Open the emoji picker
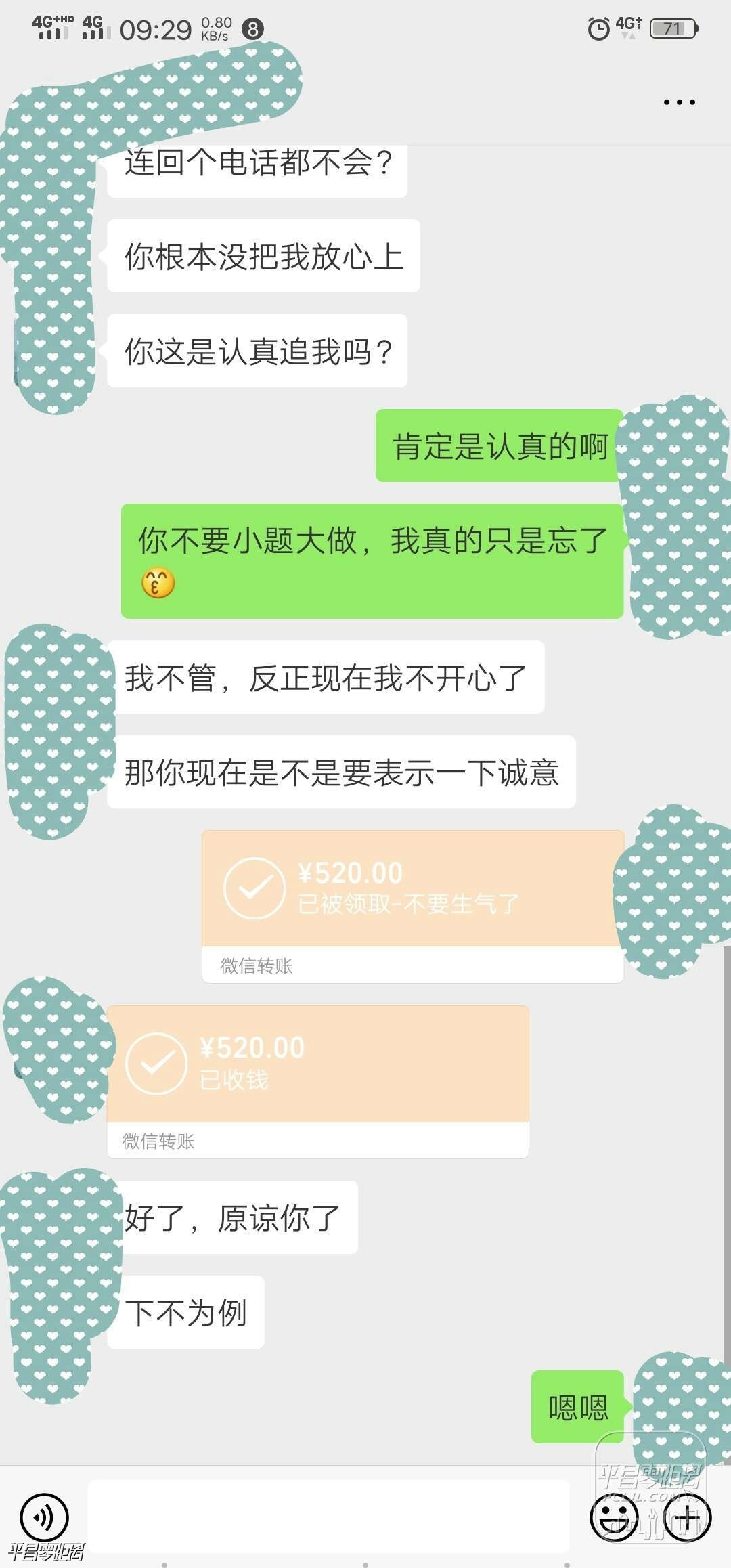This screenshot has height=1568, width=731. click(x=614, y=1517)
